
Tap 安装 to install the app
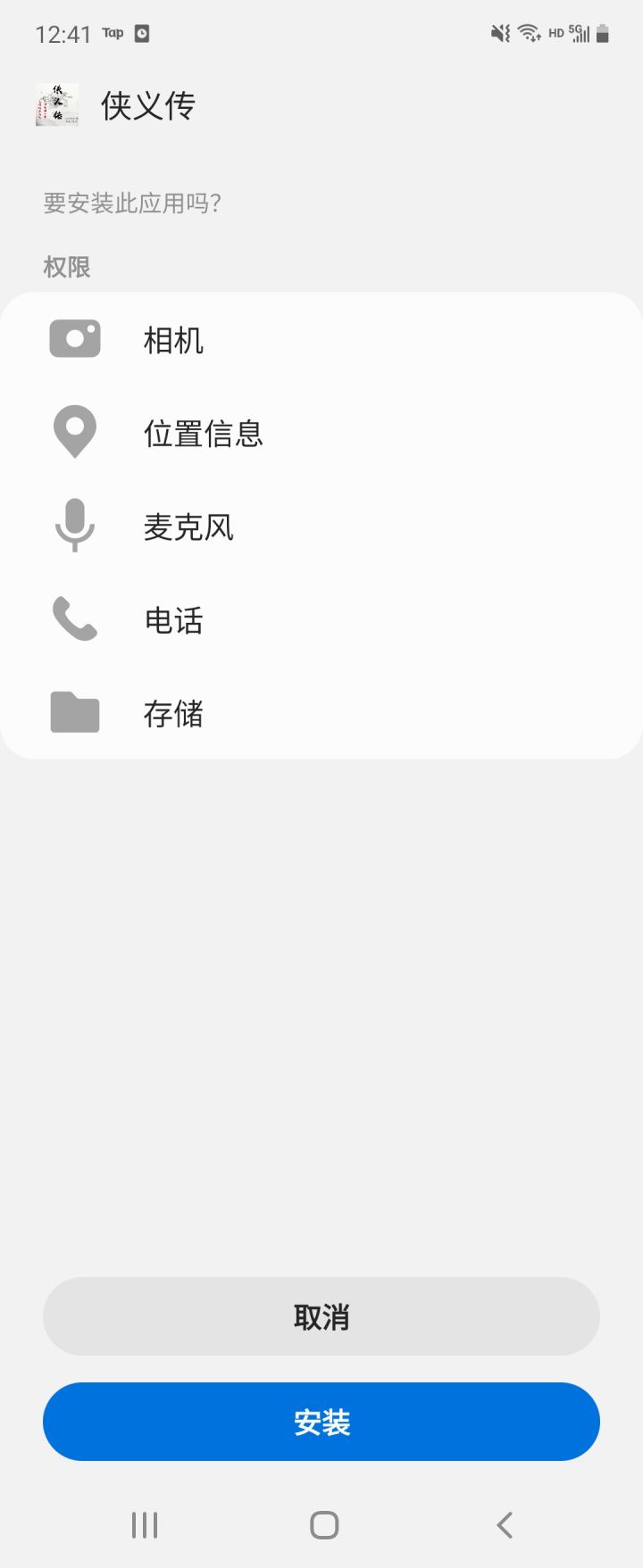tap(321, 1422)
